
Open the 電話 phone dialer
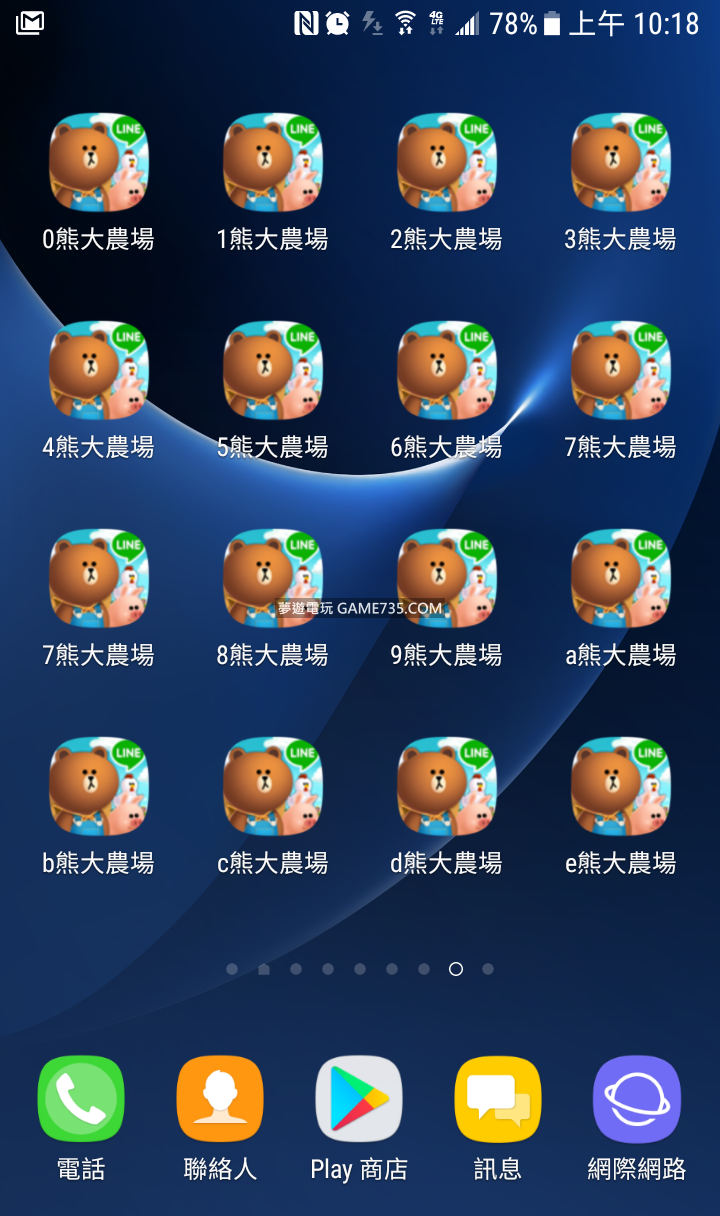pos(81,1099)
